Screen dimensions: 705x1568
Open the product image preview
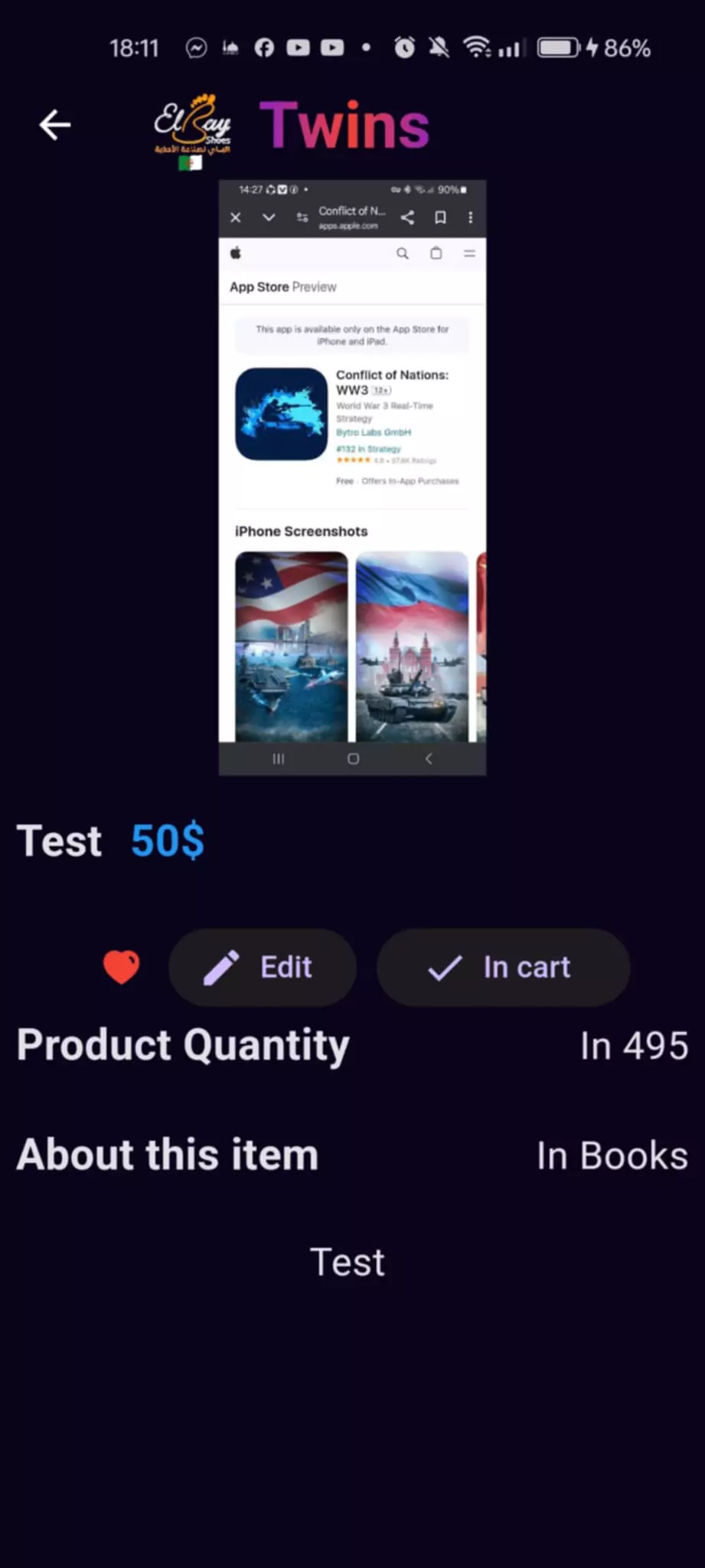(352, 478)
